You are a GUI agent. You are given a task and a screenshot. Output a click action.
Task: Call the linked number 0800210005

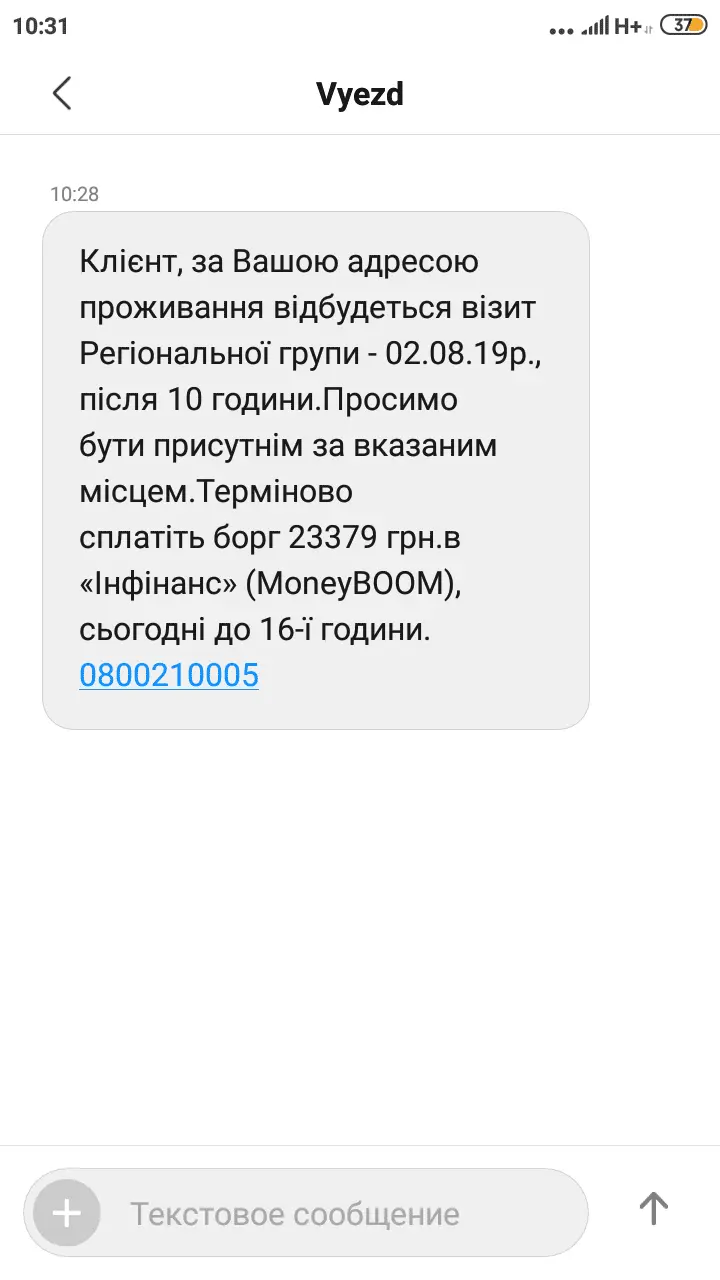pos(169,675)
